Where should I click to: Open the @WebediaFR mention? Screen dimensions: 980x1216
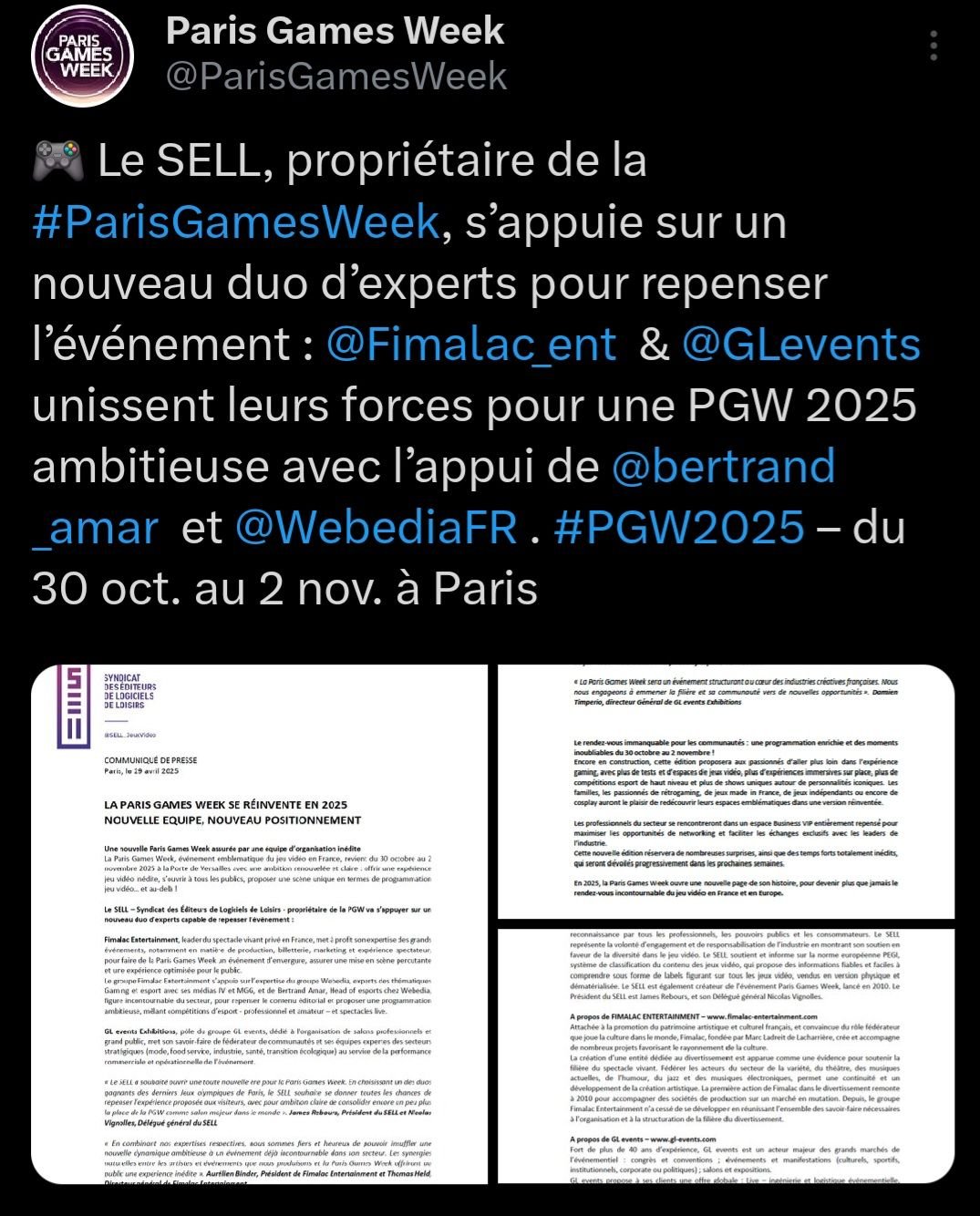[x=376, y=528]
